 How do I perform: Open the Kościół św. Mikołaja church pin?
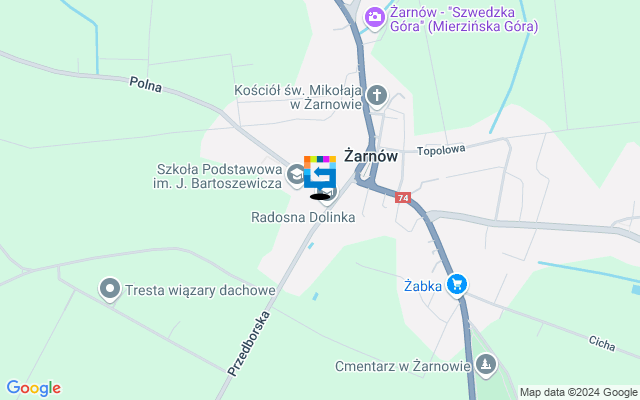click(377, 96)
